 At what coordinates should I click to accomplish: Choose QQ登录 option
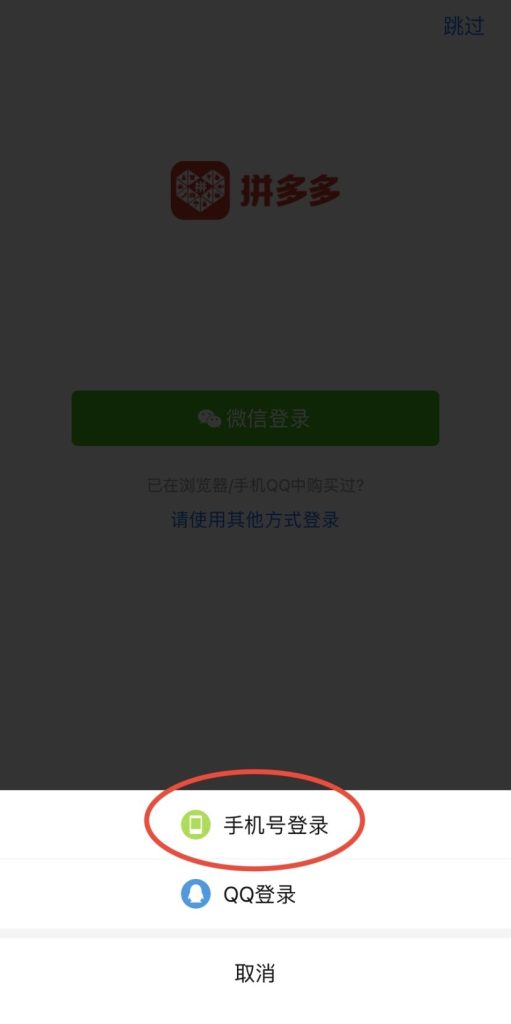255,893
